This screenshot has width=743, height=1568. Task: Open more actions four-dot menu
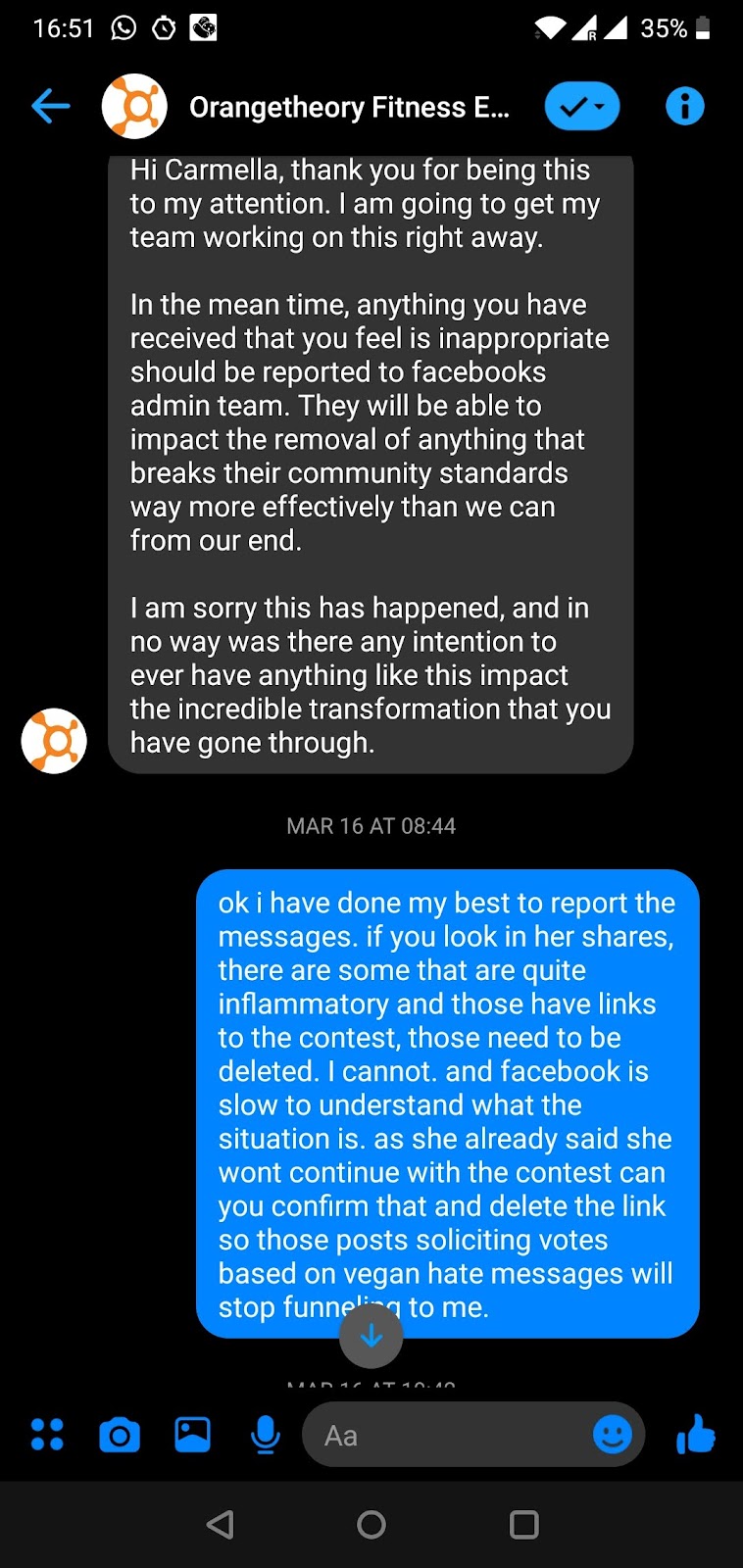47,1435
